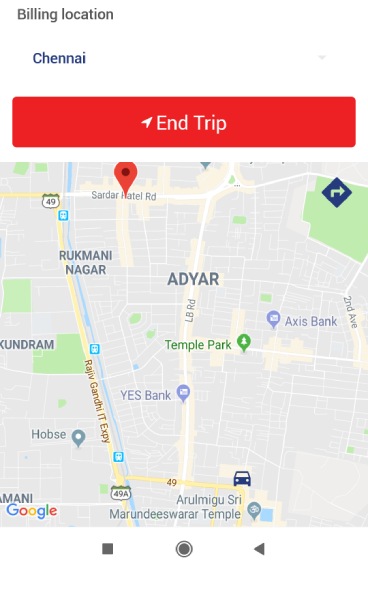Go to the home screen via the home button
Viewport: 368px width, 594px height.
[184, 549]
